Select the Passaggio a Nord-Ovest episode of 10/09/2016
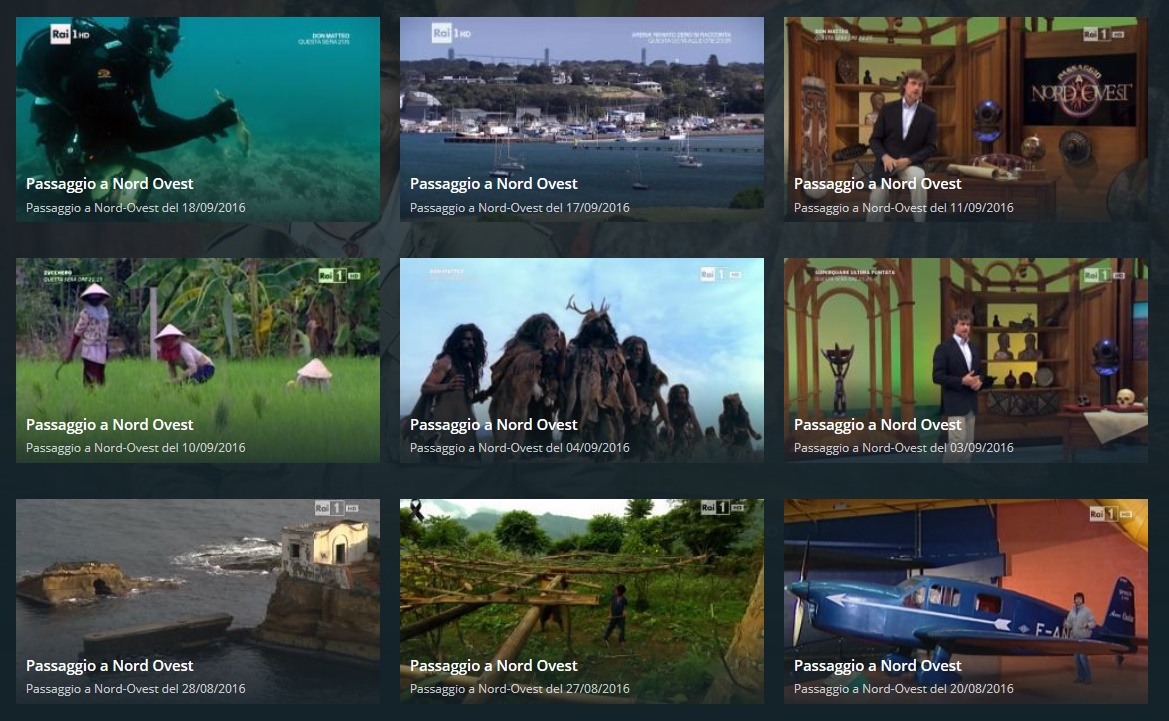Viewport: 1169px width, 721px height. [198, 360]
